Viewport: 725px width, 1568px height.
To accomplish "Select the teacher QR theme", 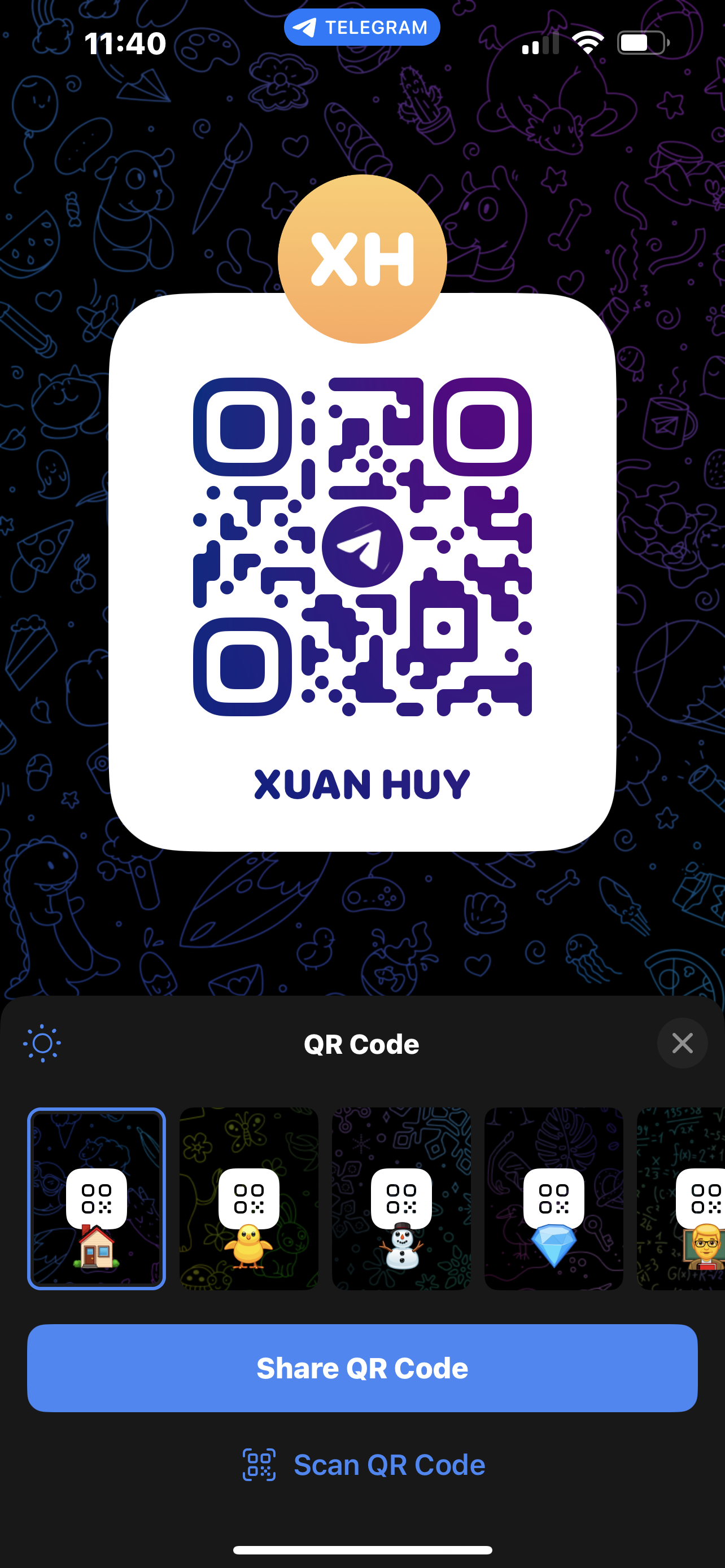I will 688,1198.
